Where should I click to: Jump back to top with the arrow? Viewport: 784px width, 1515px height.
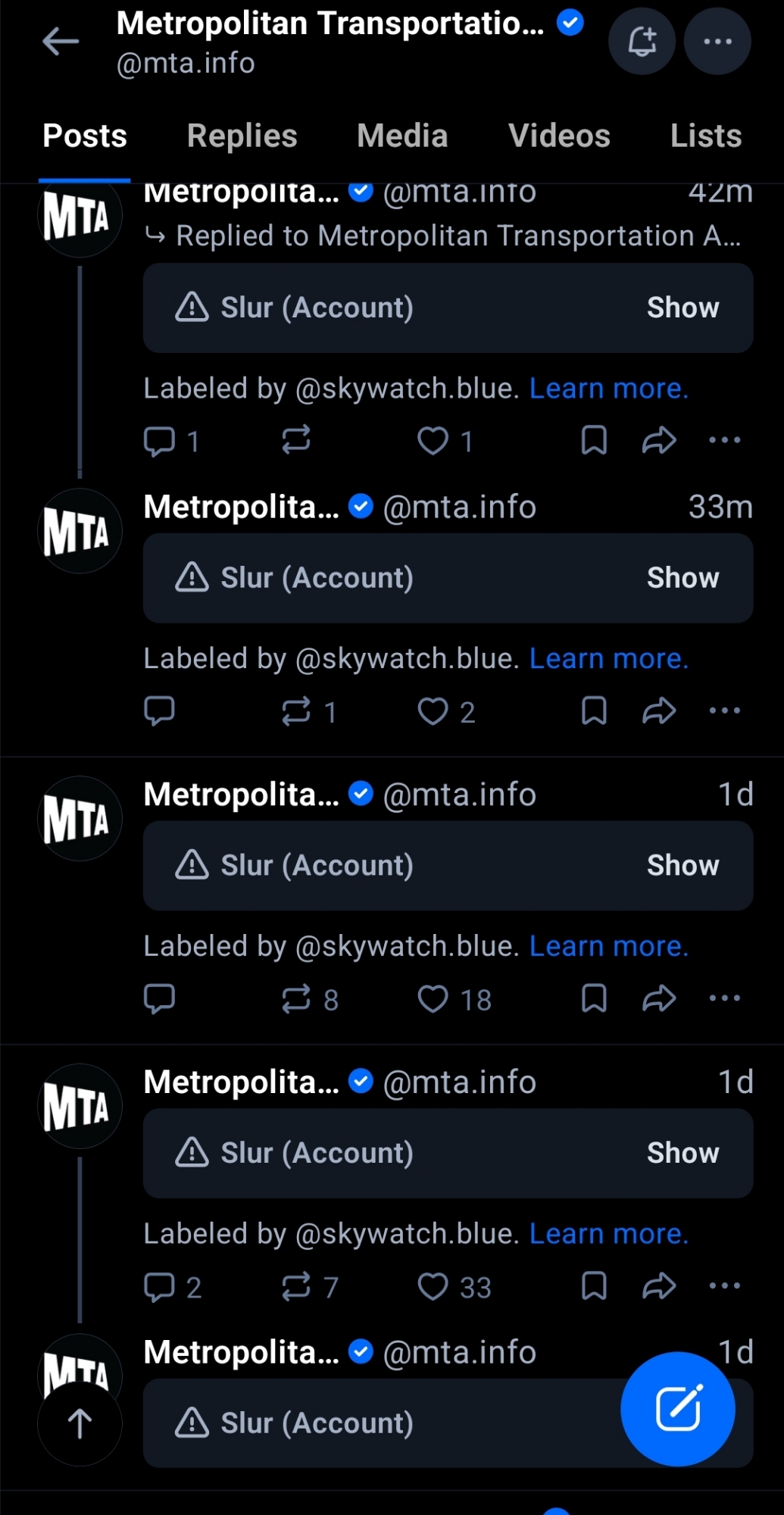[x=80, y=1423]
